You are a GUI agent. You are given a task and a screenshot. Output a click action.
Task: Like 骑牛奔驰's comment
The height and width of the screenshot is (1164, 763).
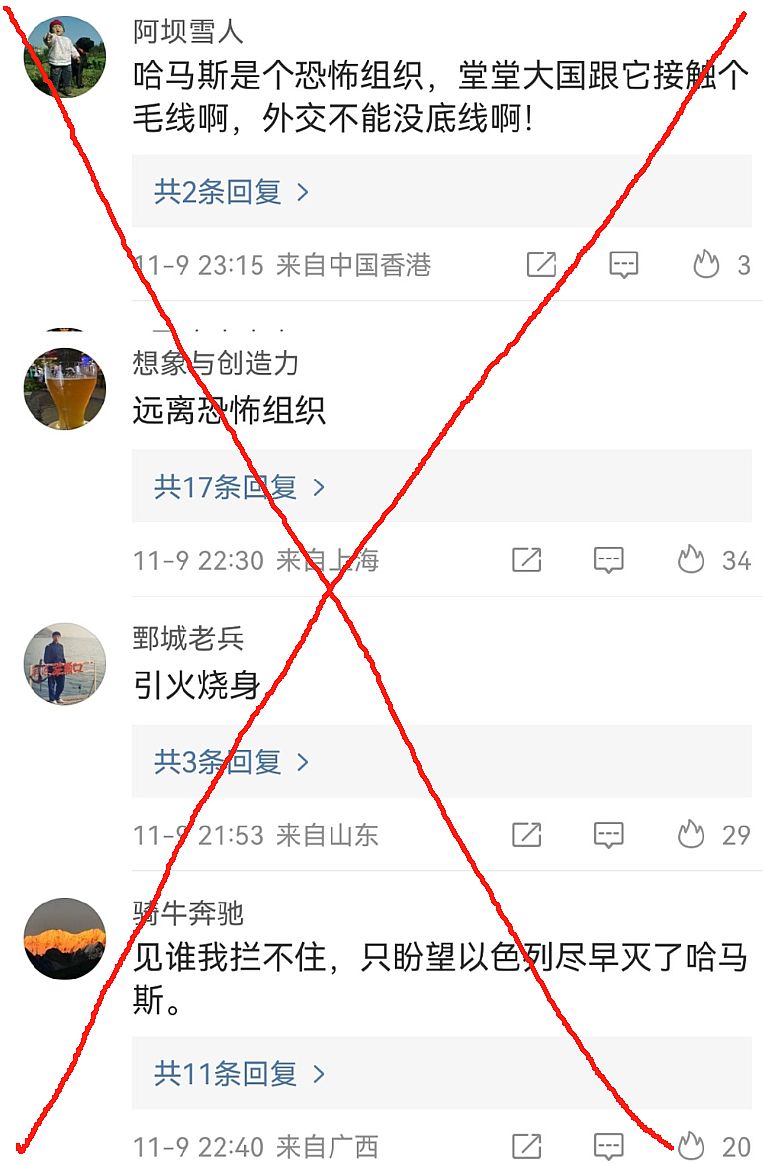(691, 1146)
